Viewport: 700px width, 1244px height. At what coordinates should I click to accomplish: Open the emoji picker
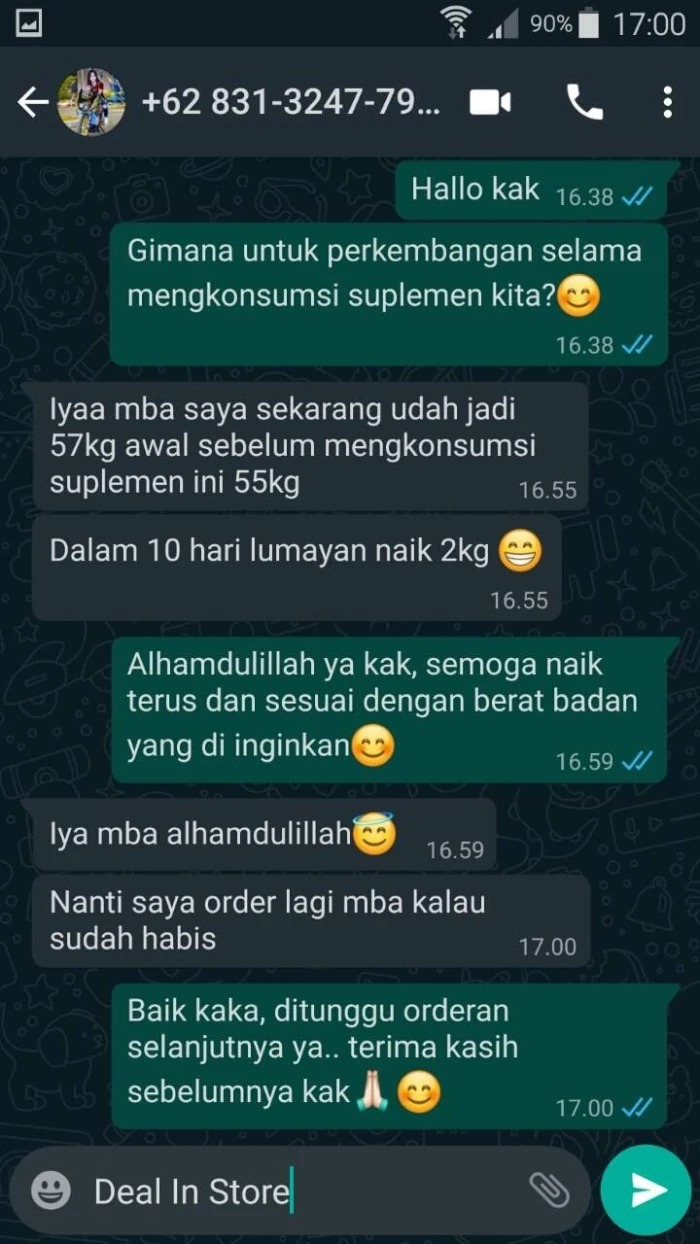[51, 1190]
